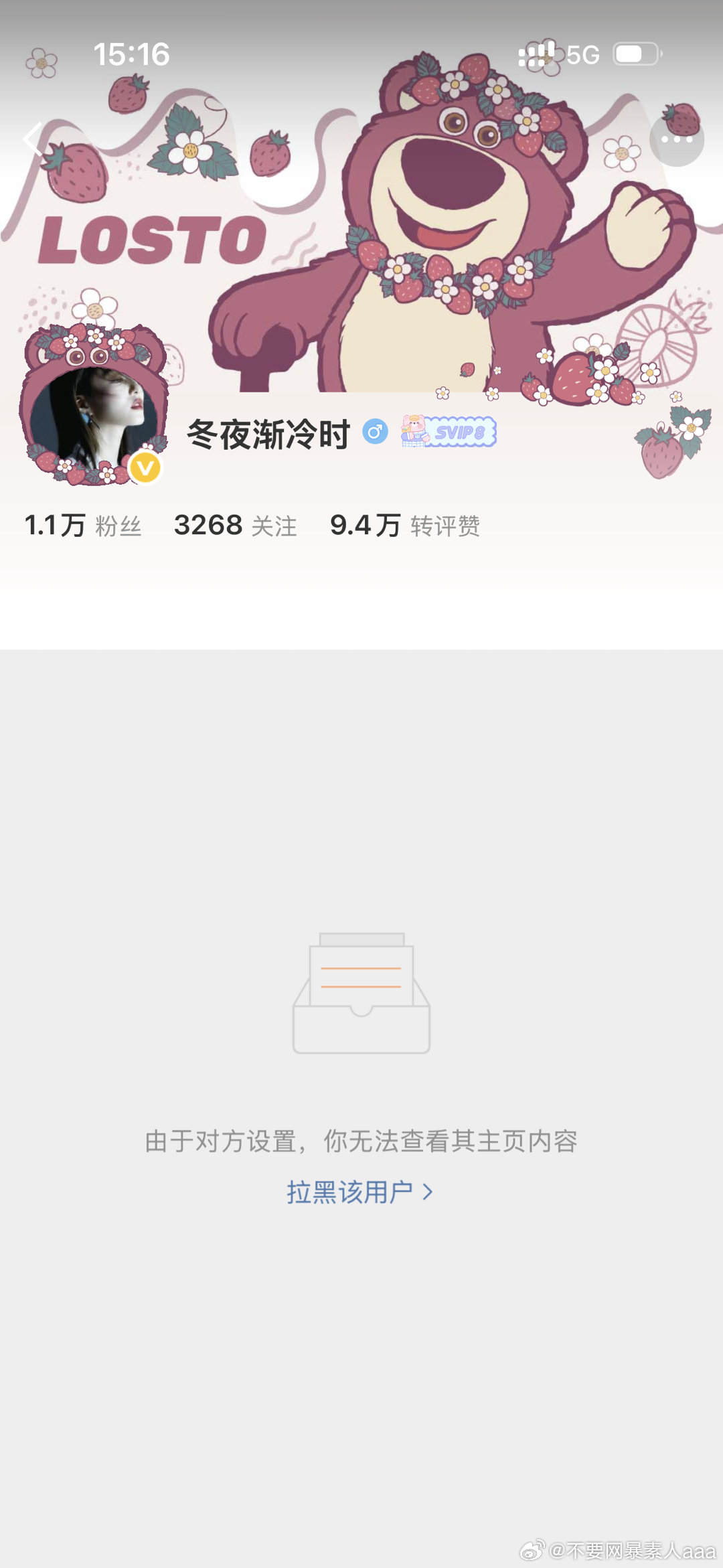The width and height of the screenshot is (723, 1568).
Task: View the 1.1万 粉丝 follower list
Action: [82, 527]
